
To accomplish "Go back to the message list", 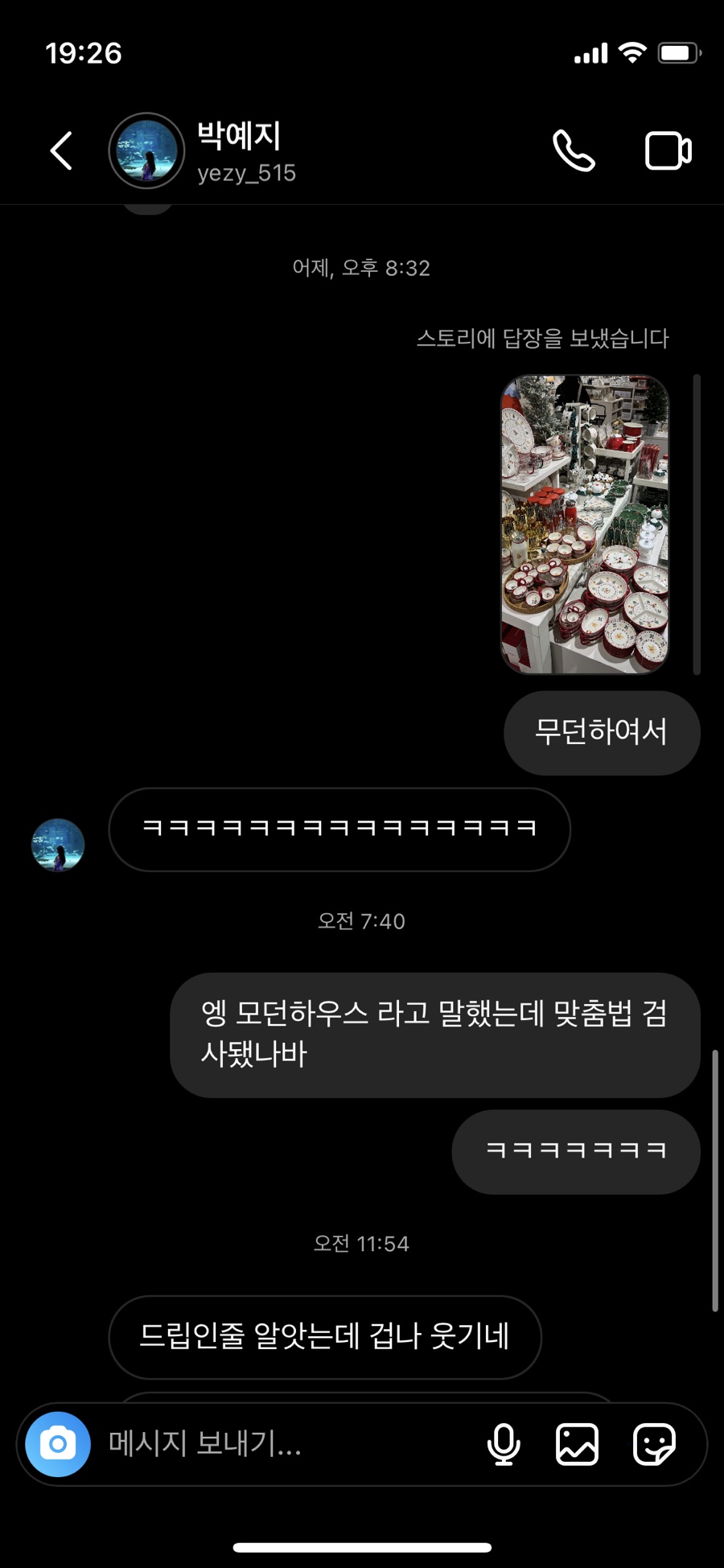I will pyautogui.click(x=61, y=150).
